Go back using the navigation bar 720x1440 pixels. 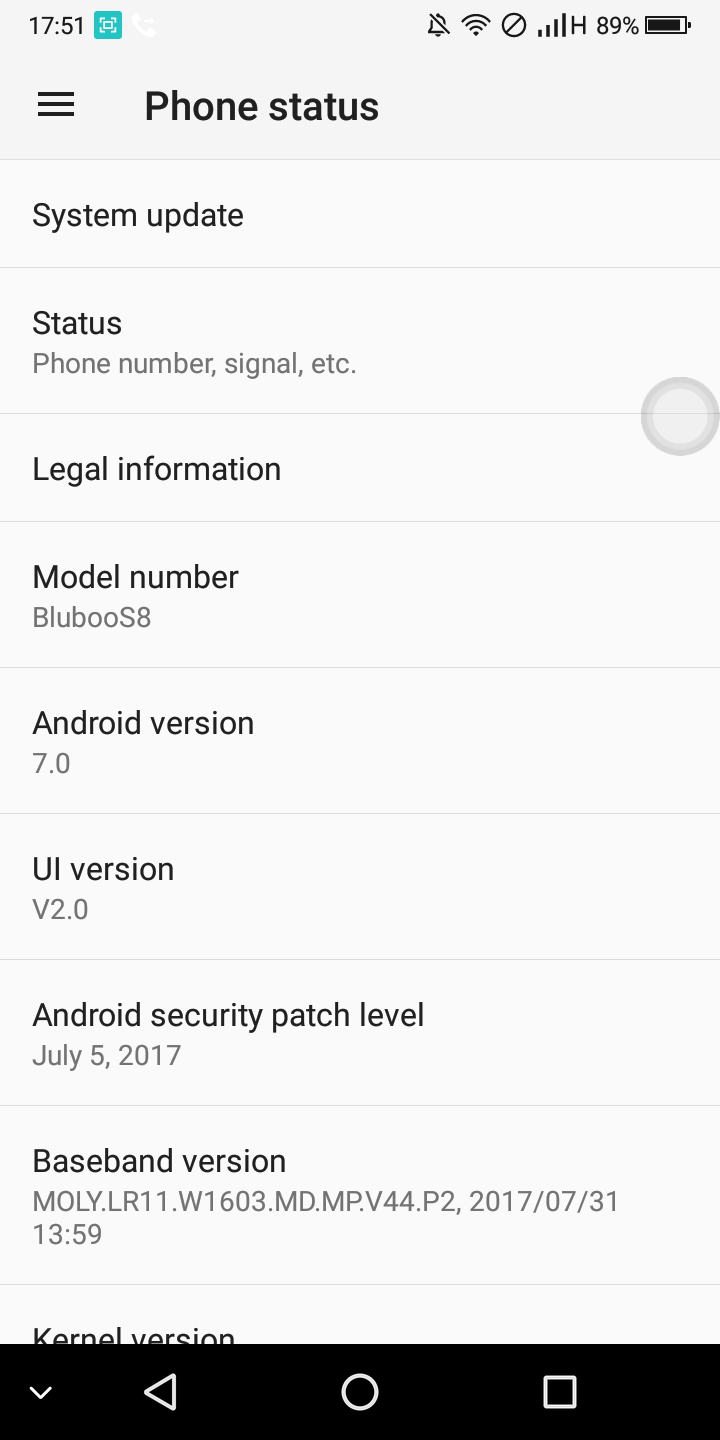click(160, 1392)
